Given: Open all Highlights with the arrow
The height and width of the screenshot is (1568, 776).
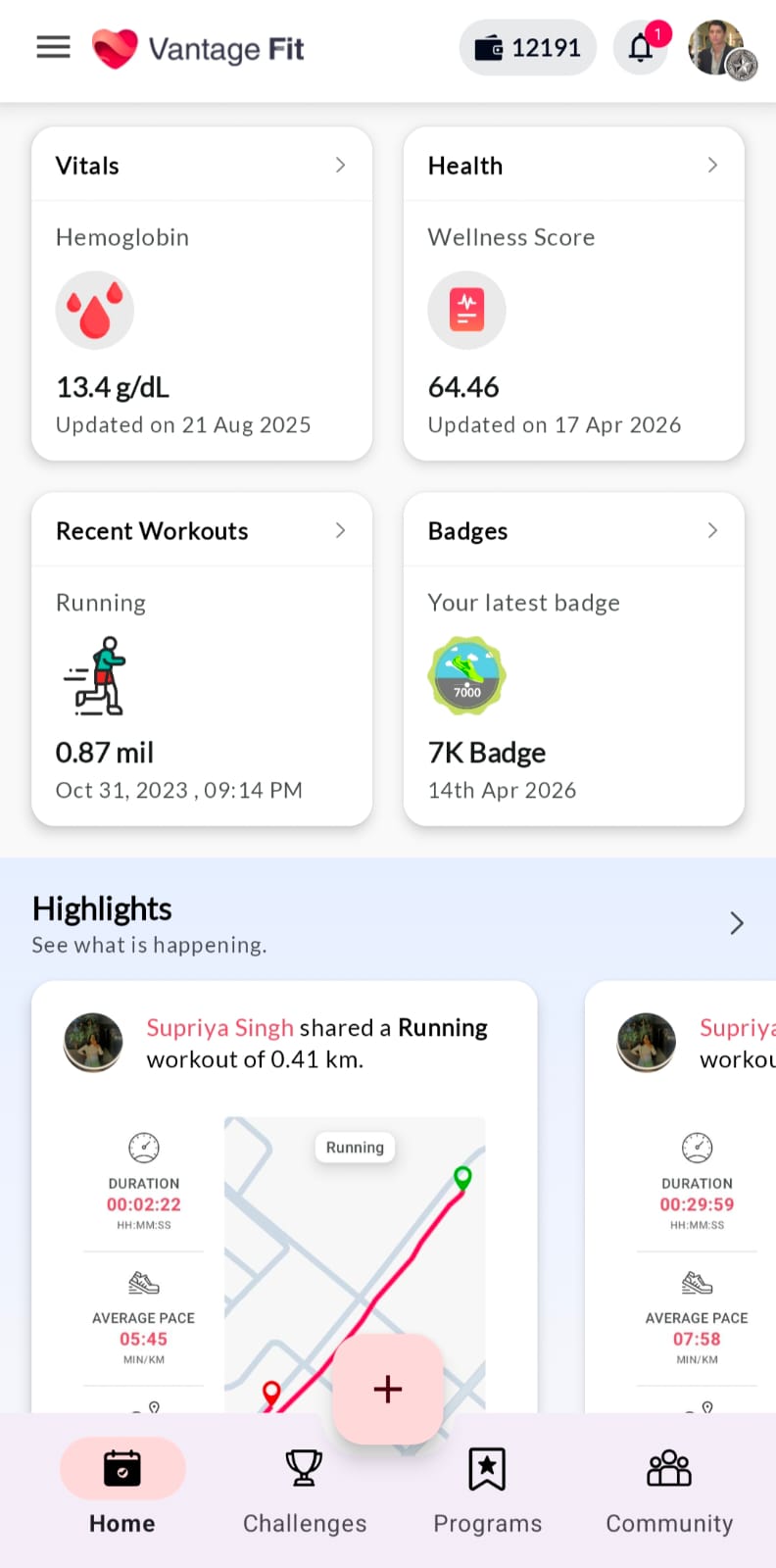Looking at the screenshot, I should point(736,922).
